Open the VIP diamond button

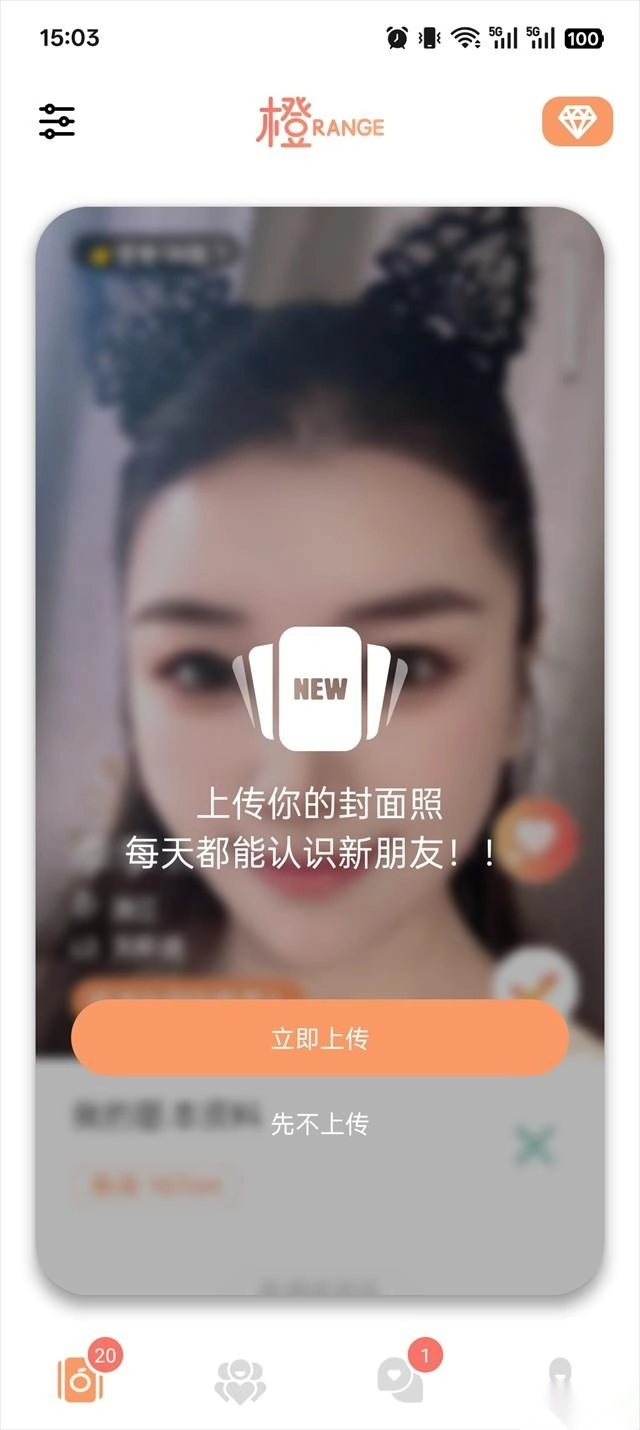(577, 122)
